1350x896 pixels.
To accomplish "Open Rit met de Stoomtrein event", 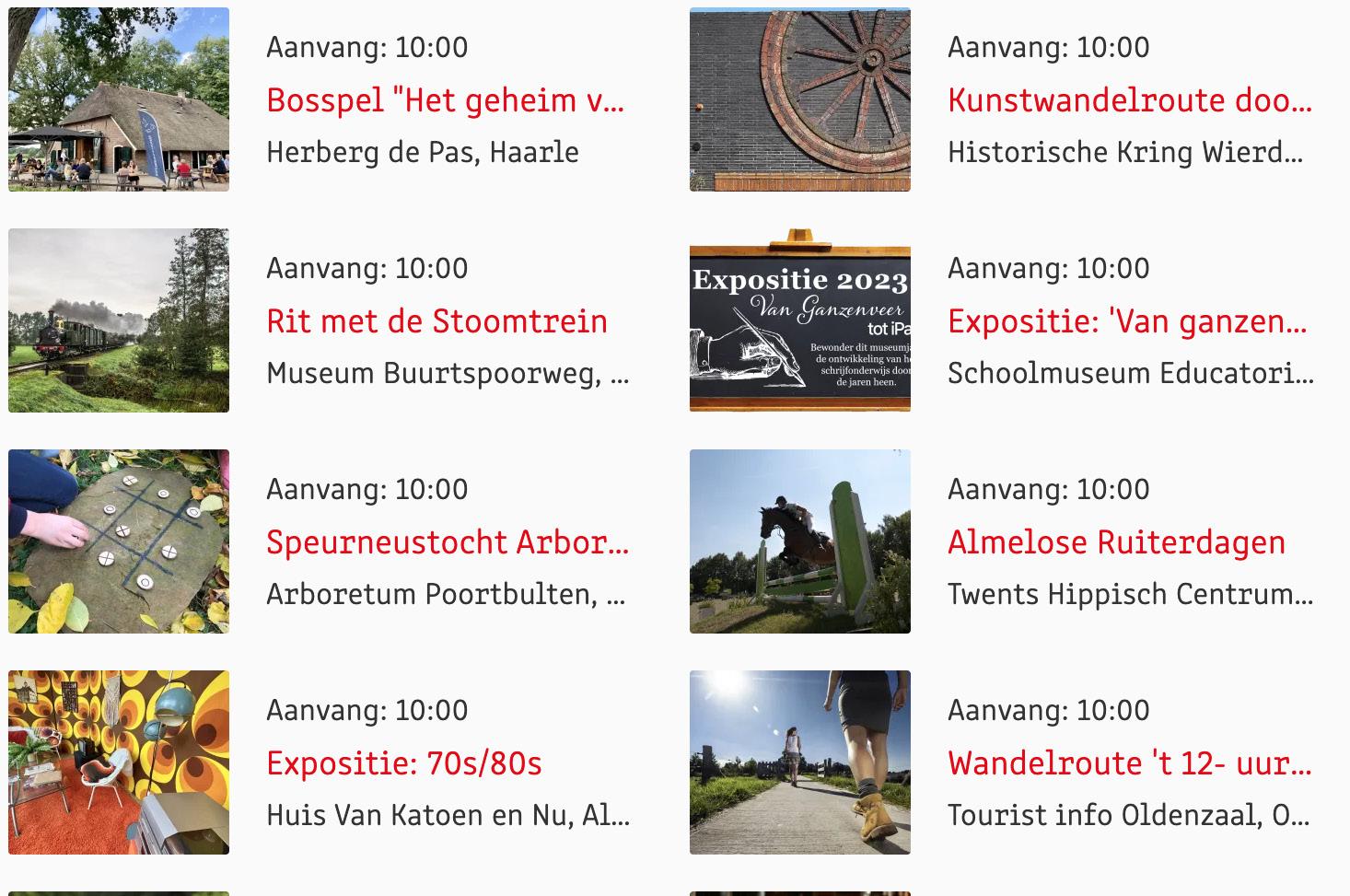I will coord(436,321).
